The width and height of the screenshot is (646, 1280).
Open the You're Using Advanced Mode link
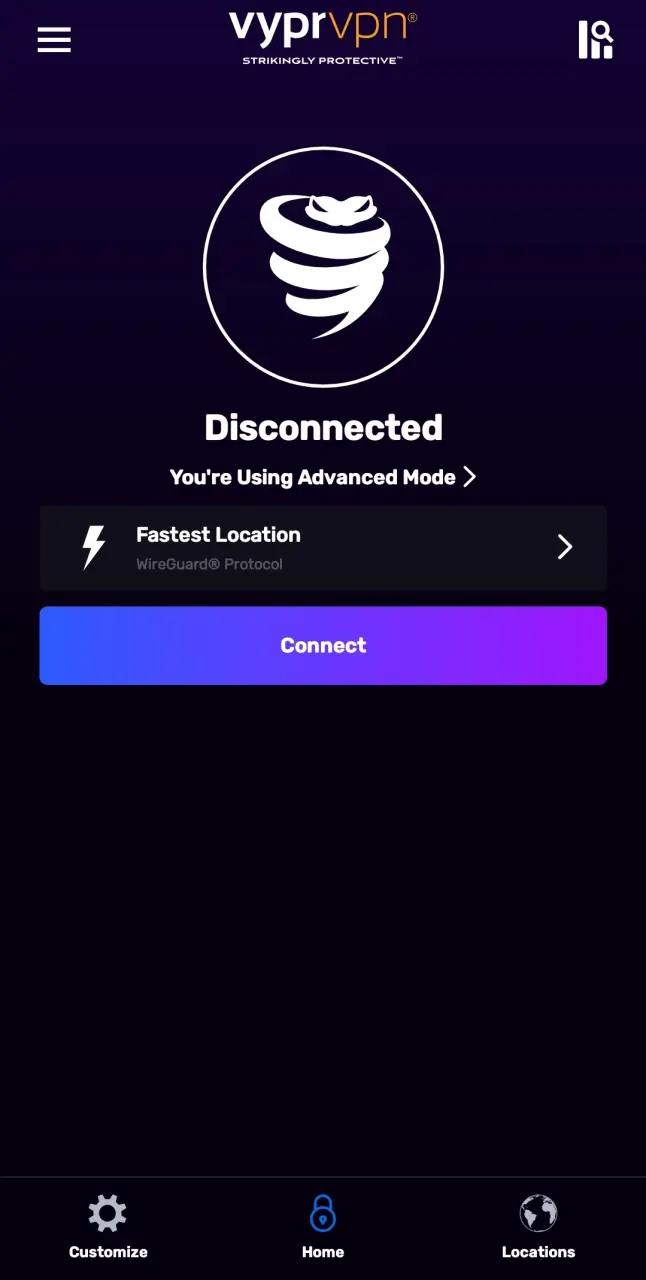323,478
